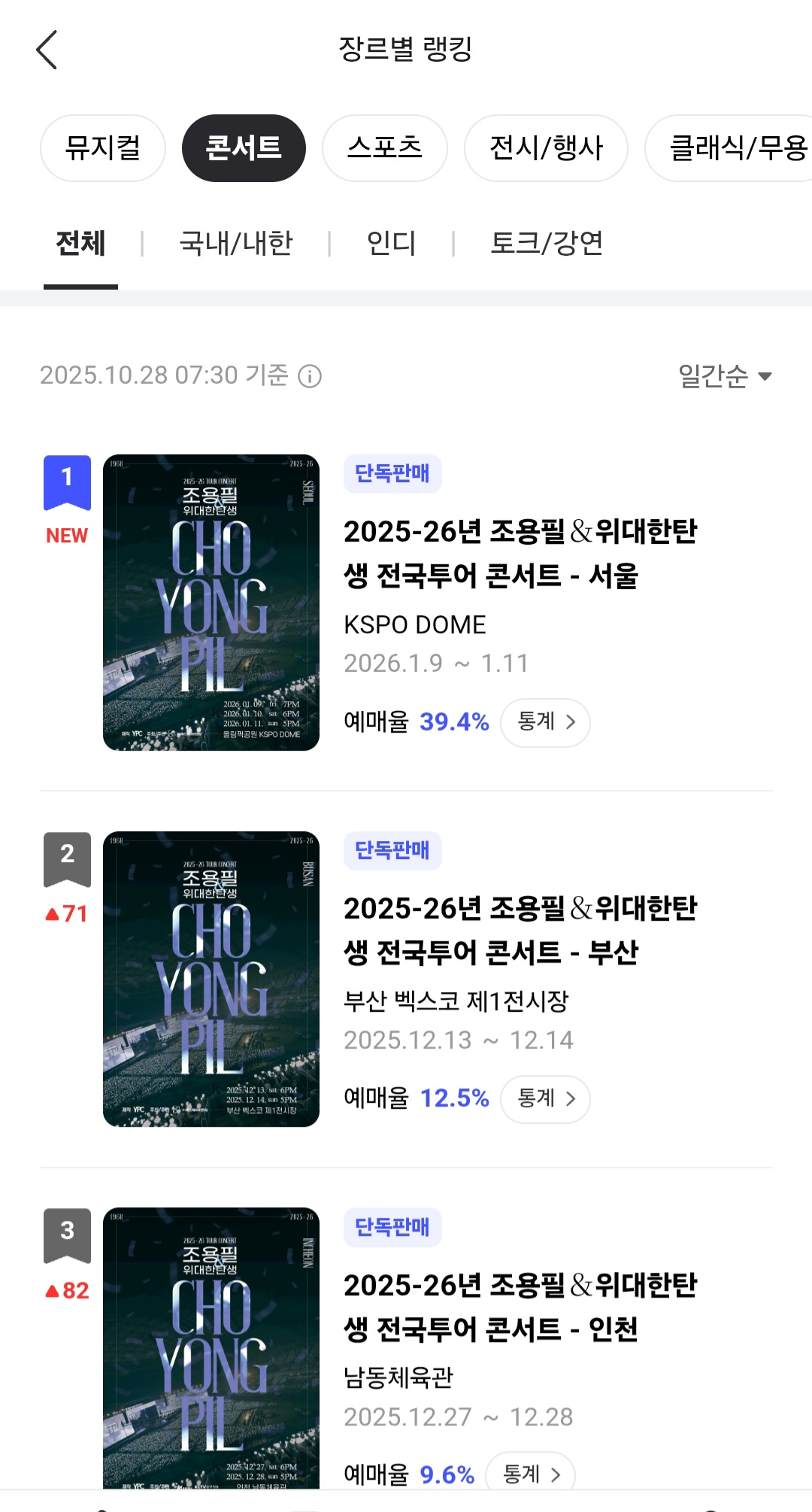812x1512 pixels.
Task: View 통계 for the 부산 concert
Action: (545, 1099)
